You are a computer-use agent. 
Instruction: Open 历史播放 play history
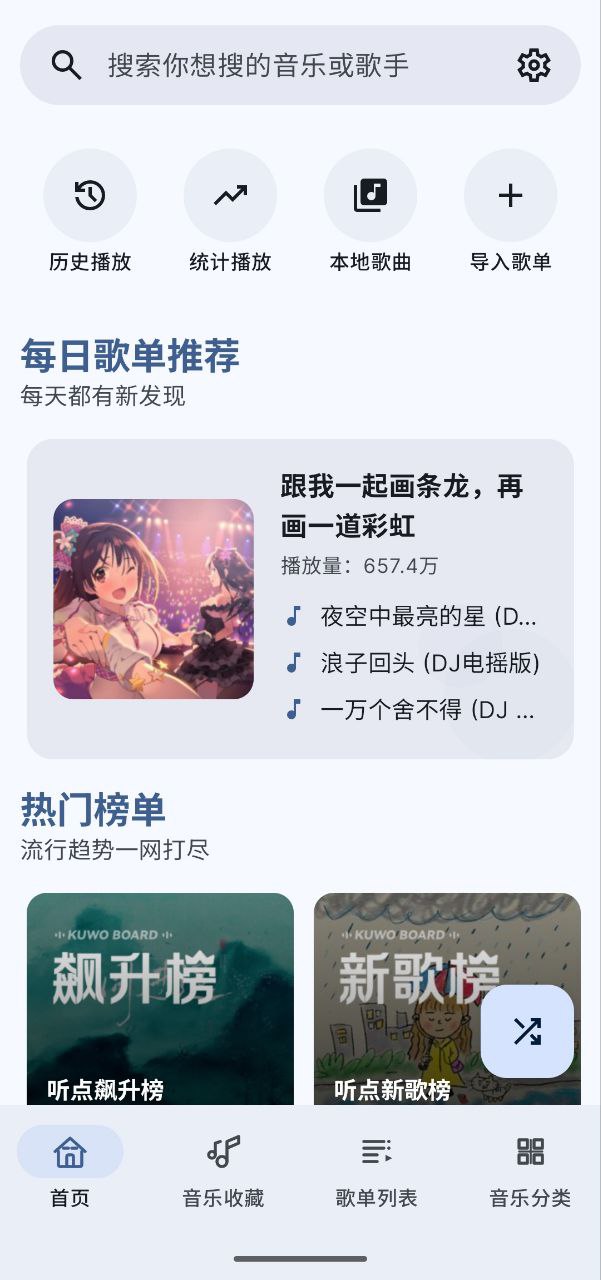point(90,196)
